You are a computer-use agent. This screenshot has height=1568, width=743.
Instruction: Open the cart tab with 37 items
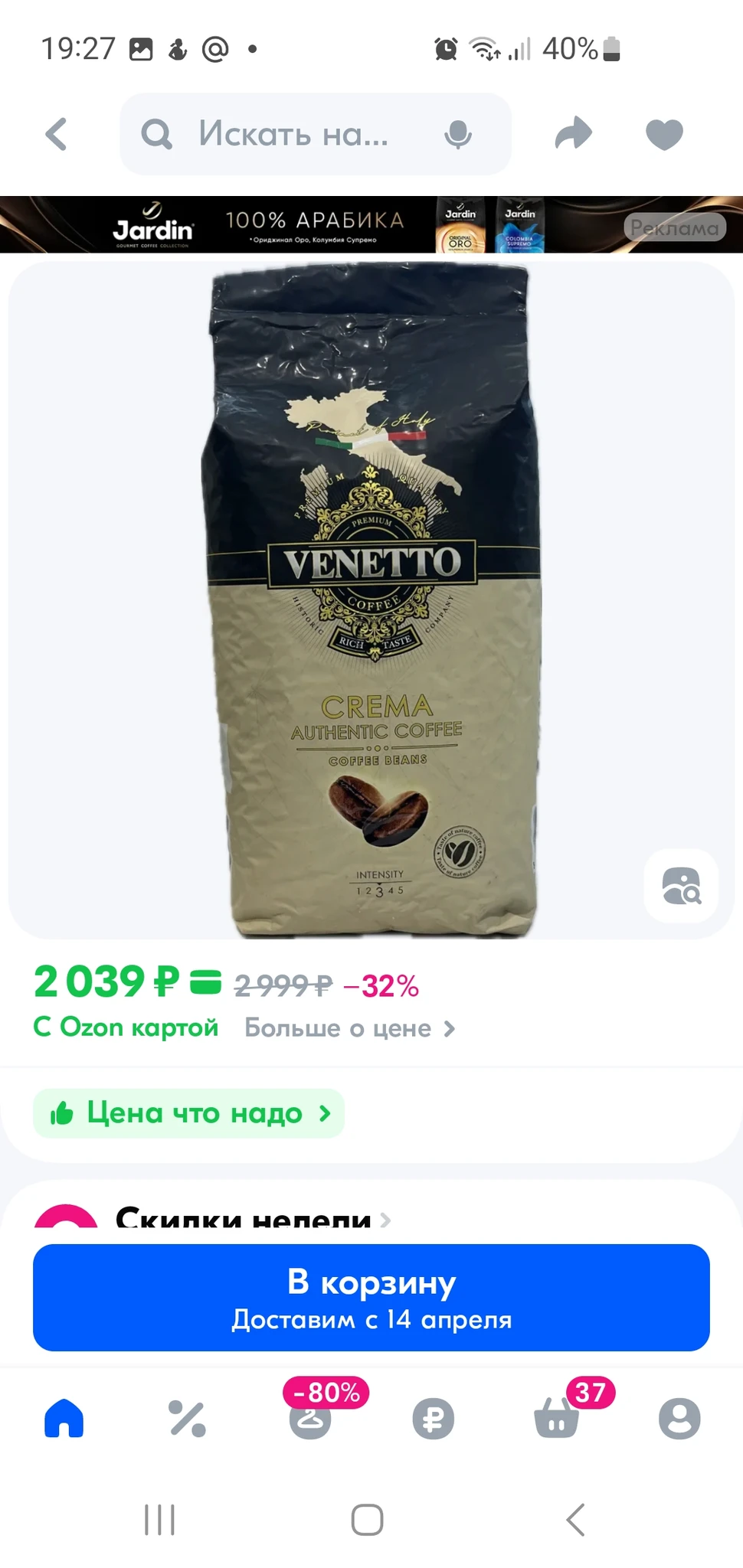coord(557,1418)
